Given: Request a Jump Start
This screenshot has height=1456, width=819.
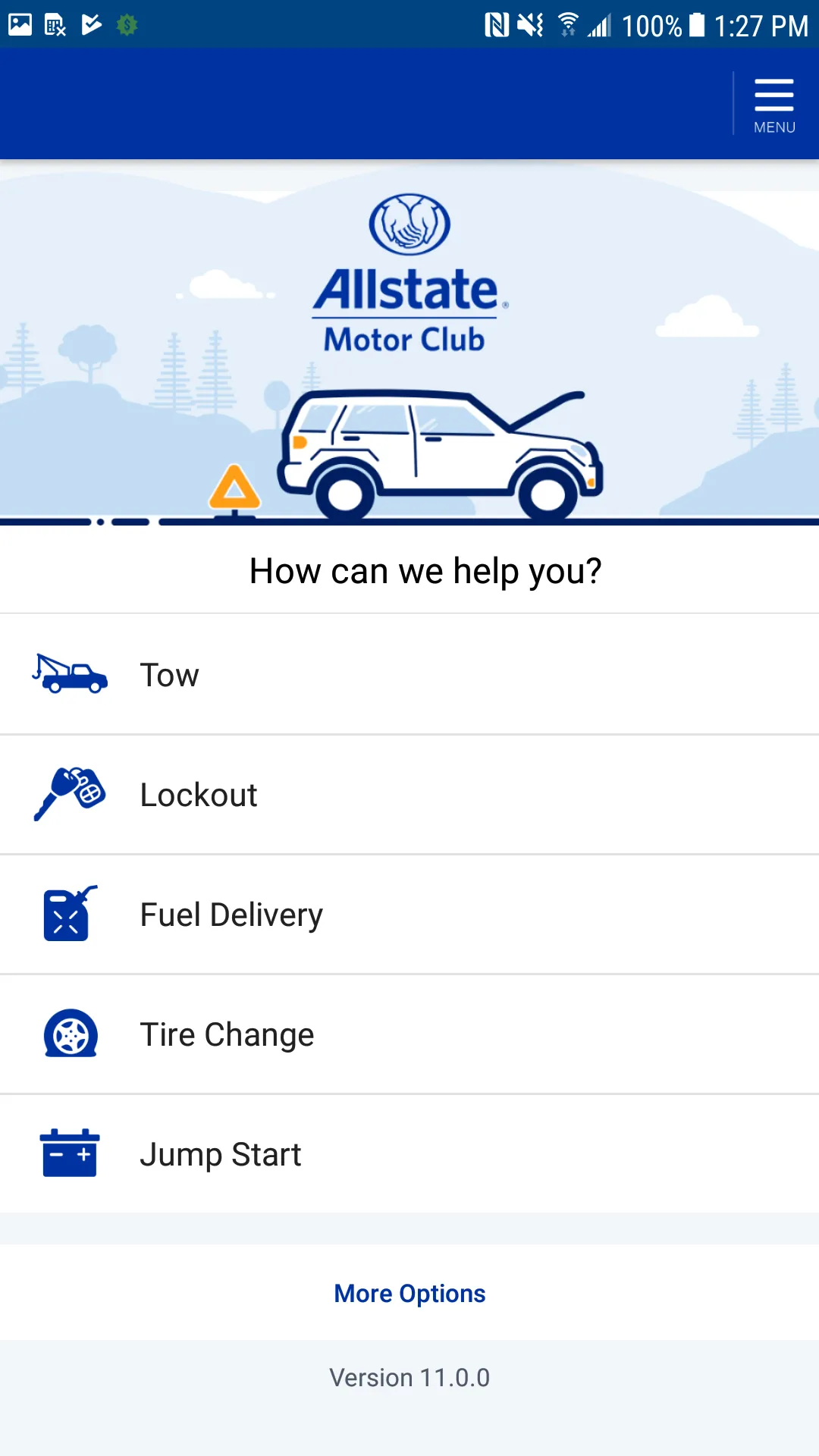Looking at the screenshot, I should tap(409, 1154).
